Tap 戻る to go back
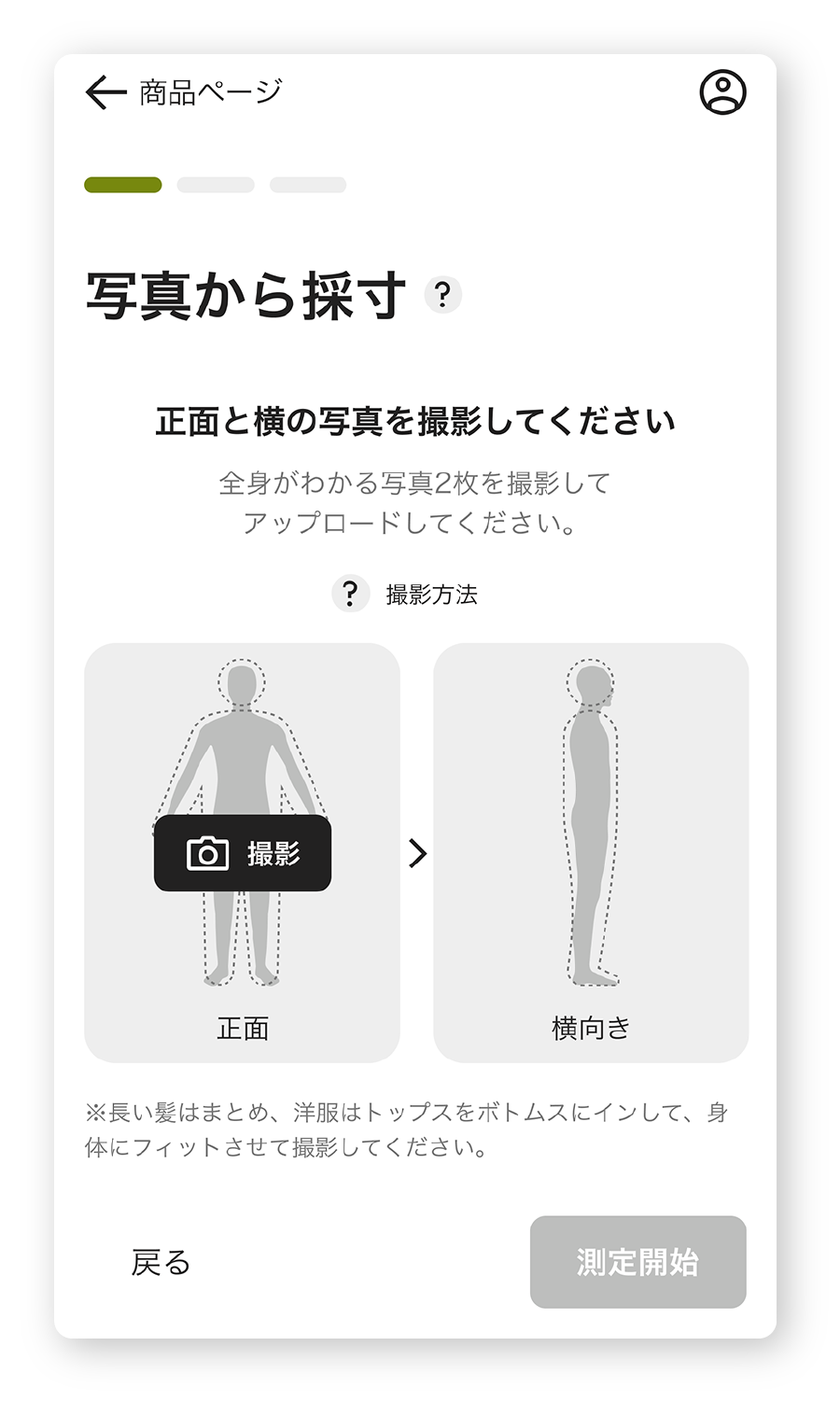840x1402 pixels. click(161, 1262)
